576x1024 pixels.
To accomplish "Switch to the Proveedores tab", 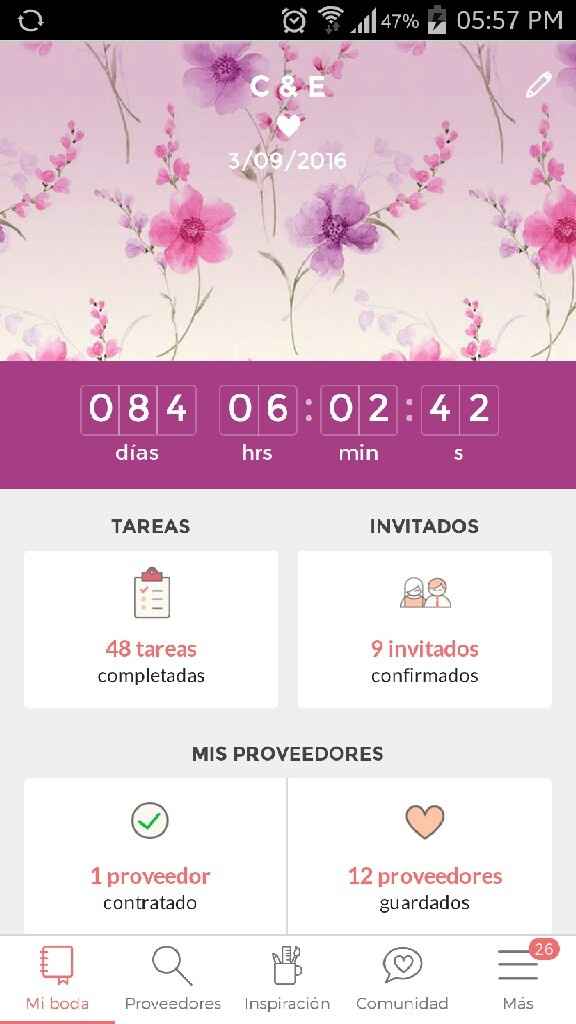I will tap(172, 980).
